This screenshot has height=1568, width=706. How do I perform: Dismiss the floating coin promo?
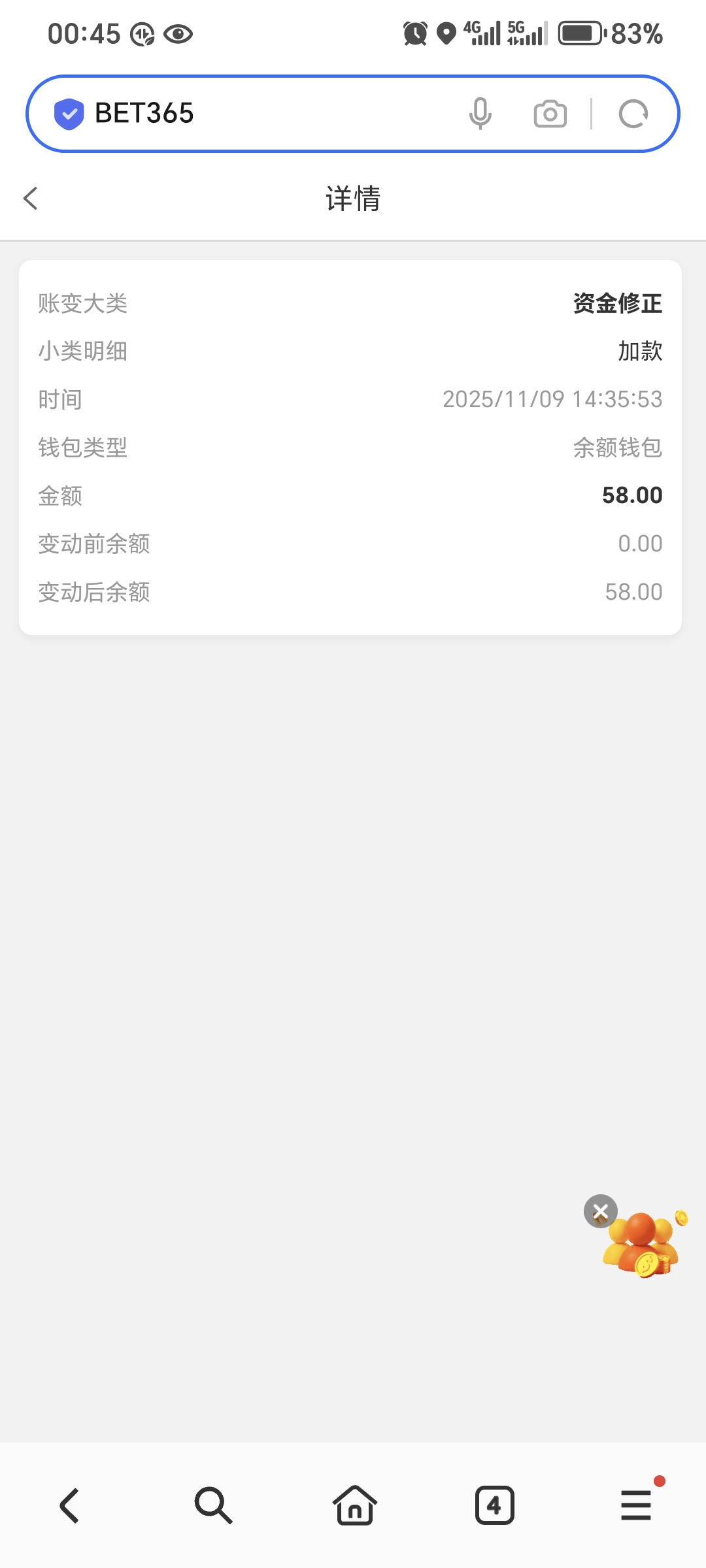click(x=600, y=1211)
